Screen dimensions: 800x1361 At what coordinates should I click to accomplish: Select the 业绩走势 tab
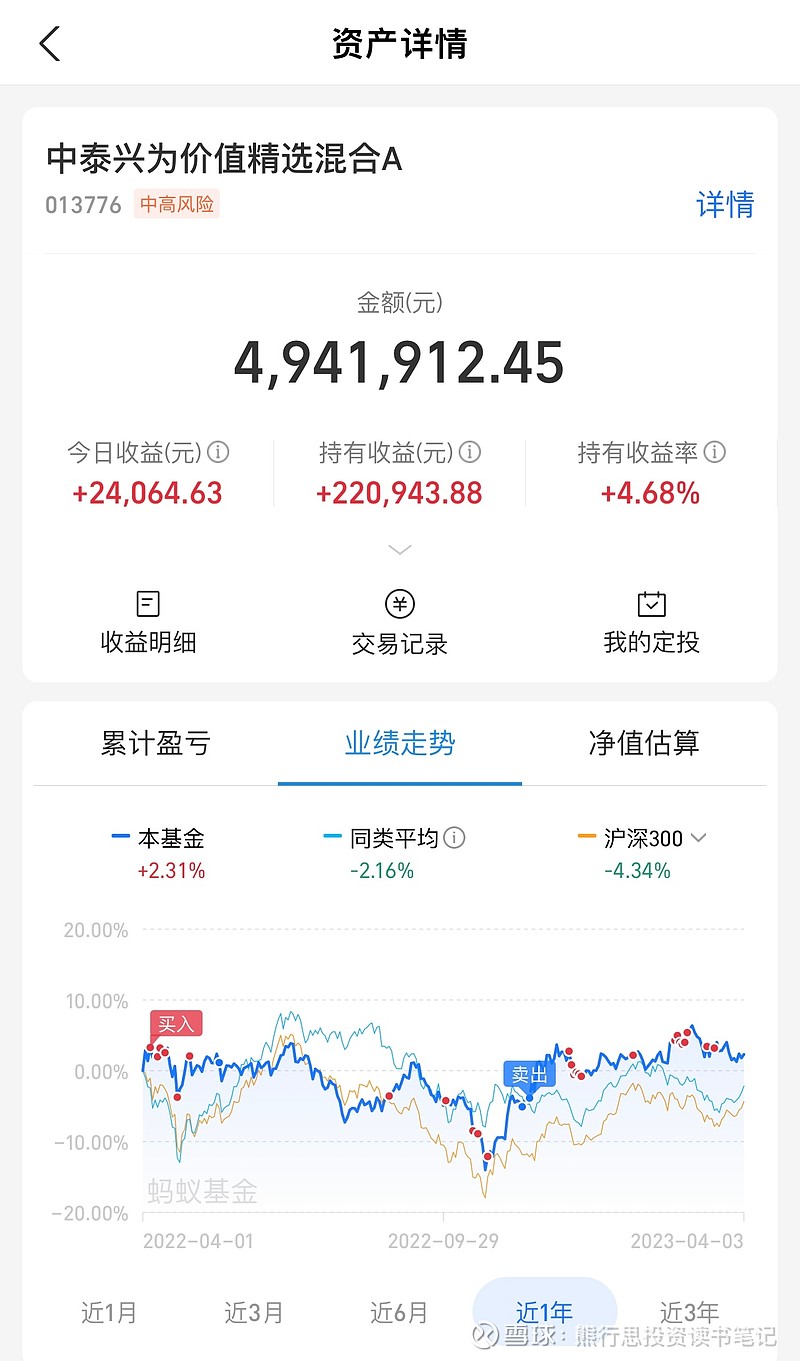click(x=400, y=743)
